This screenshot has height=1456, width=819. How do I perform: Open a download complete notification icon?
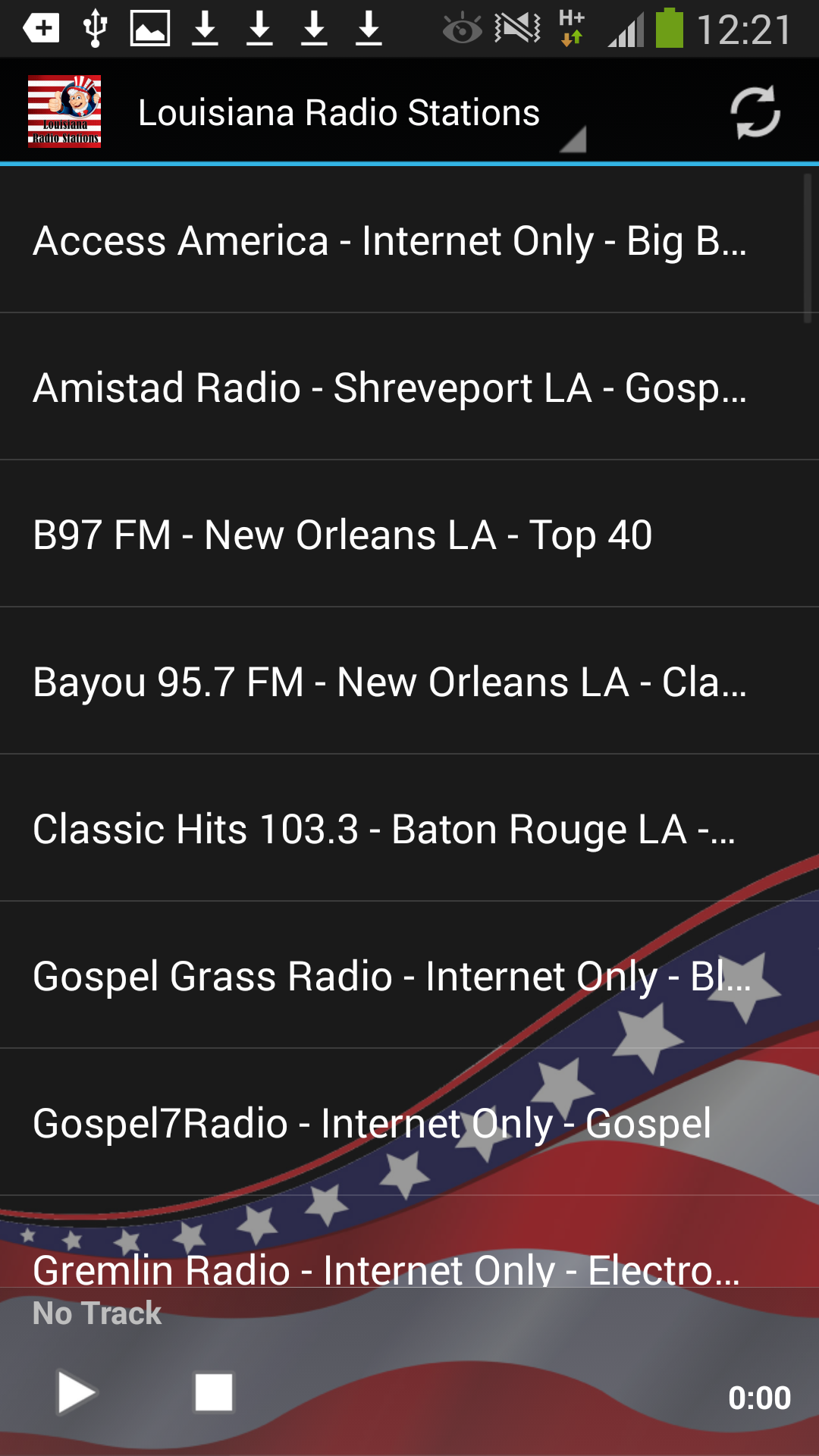tap(205, 25)
